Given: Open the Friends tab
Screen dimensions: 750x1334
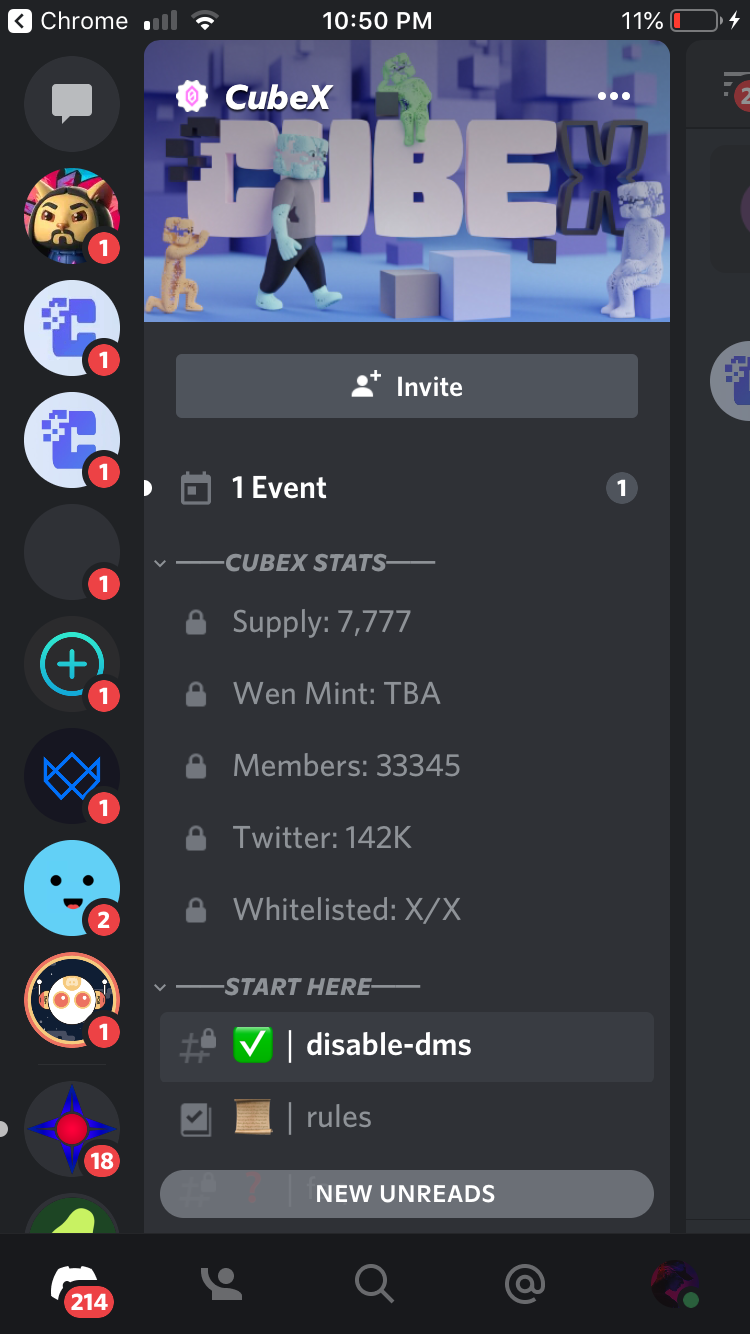Looking at the screenshot, I should click(222, 1283).
